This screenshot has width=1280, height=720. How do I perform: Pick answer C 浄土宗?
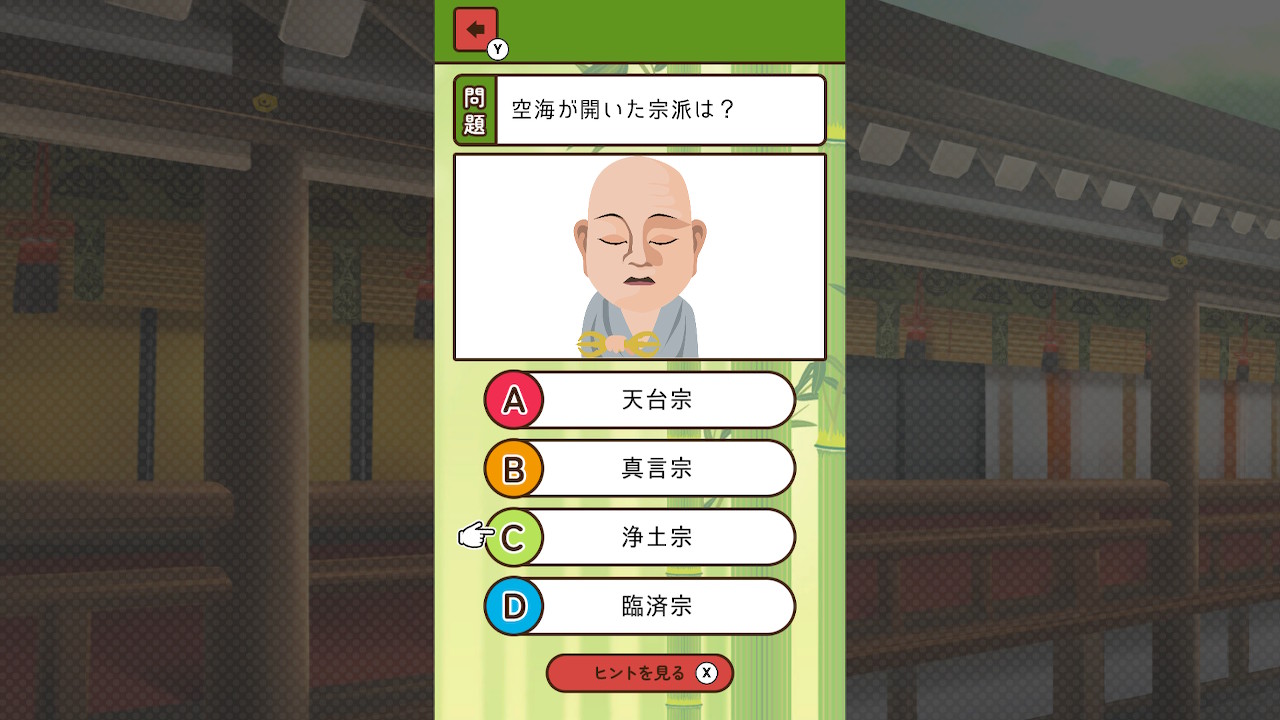point(640,537)
